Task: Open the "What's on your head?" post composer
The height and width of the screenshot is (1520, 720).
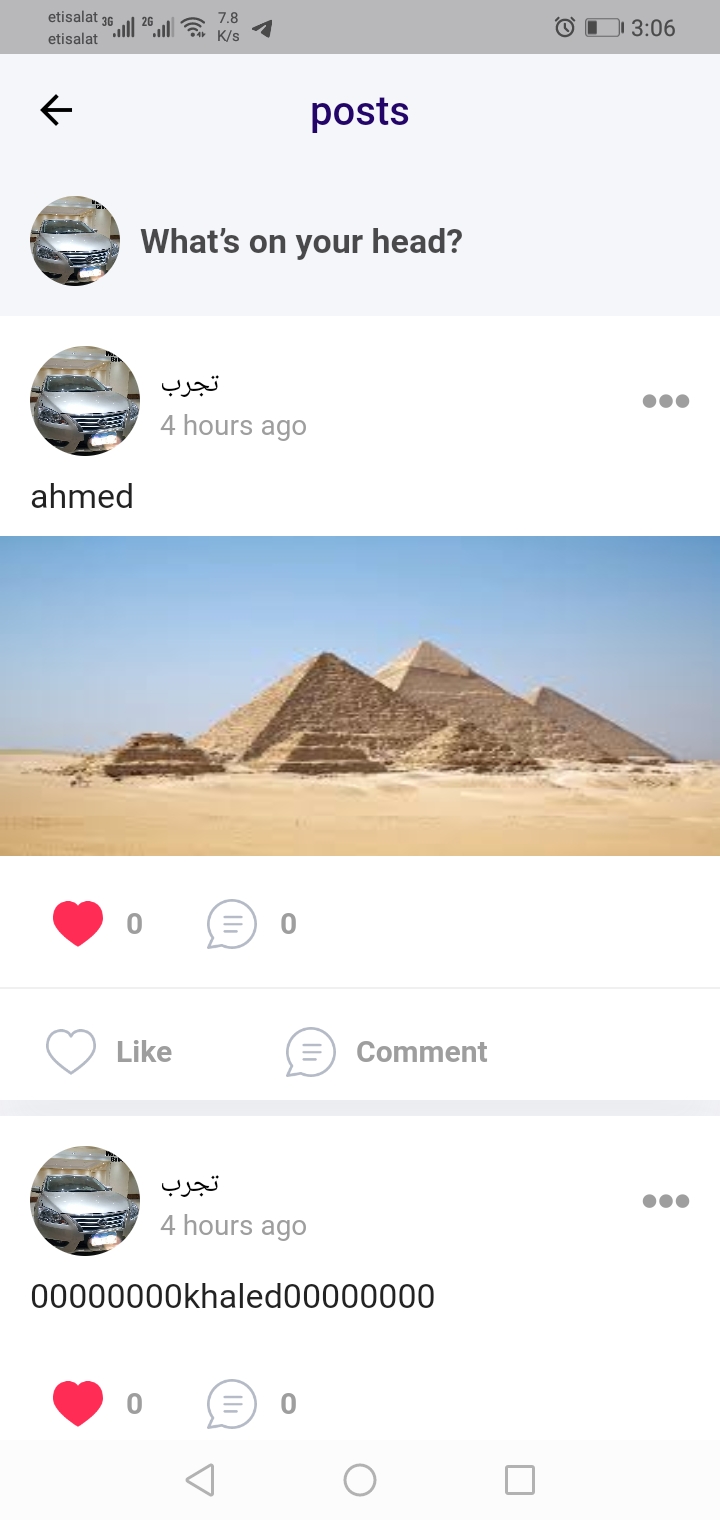Action: pos(300,241)
